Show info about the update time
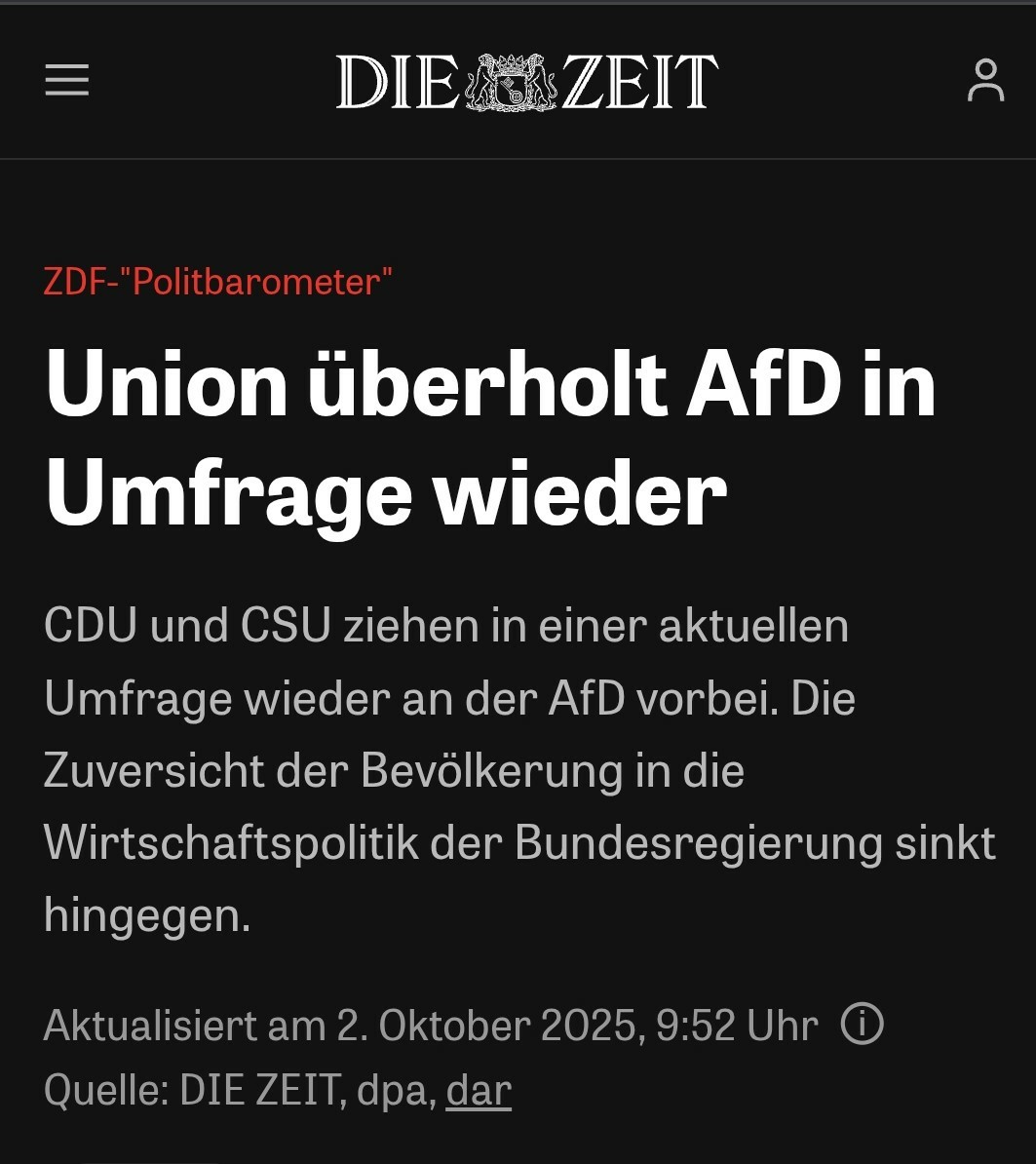This screenshot has height=1164, width=1036. pyautogui.click(x=862, y=1025)
